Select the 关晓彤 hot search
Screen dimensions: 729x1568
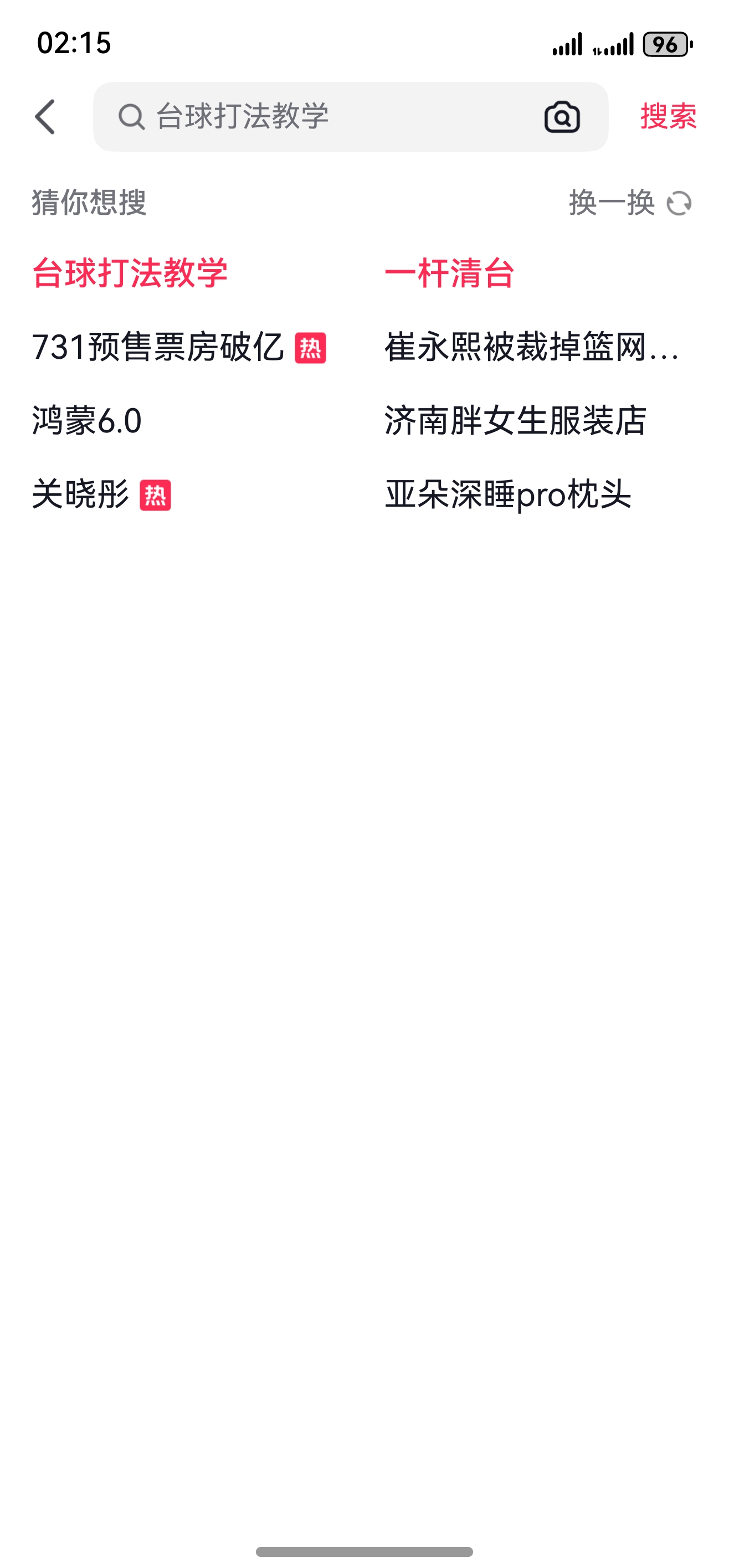coord(81,494)
